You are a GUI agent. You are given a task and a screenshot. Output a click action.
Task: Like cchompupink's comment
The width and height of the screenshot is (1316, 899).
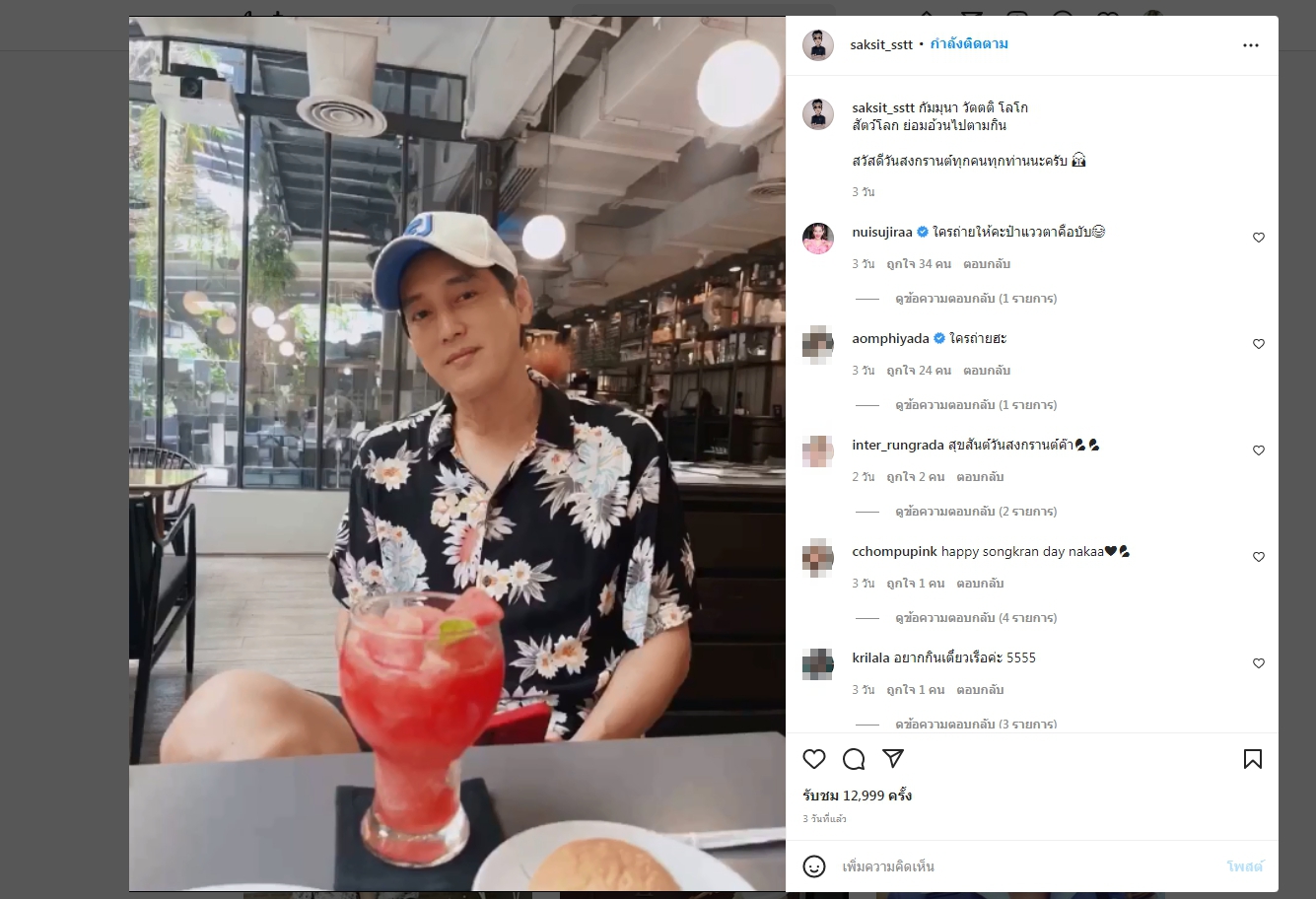point(1258,557)
